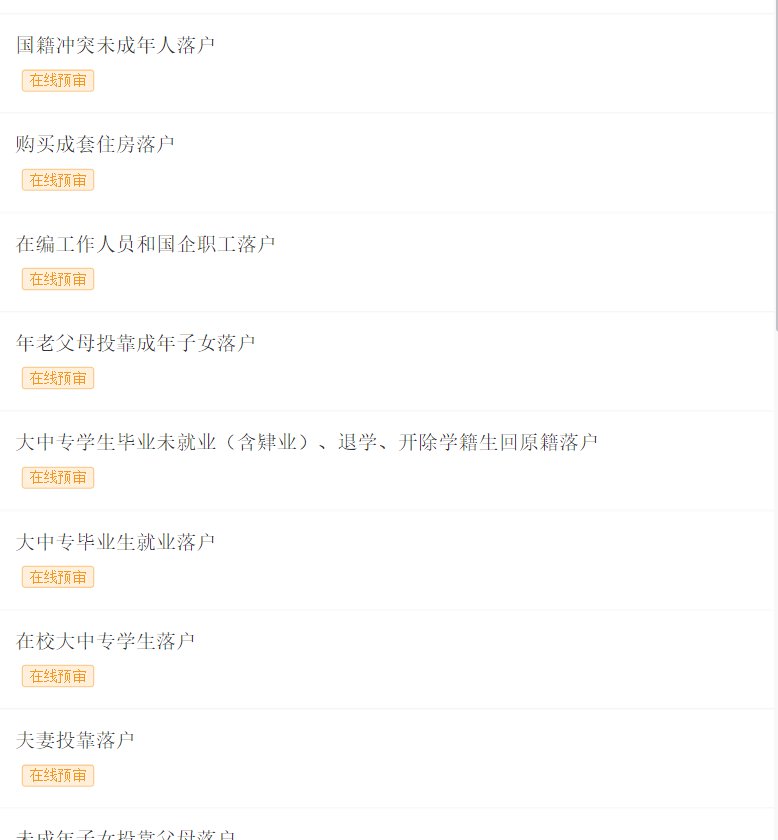Start 在线预审 for 夫妻投靠落户
The image size is (778, 840).
(x=58, y=775)
